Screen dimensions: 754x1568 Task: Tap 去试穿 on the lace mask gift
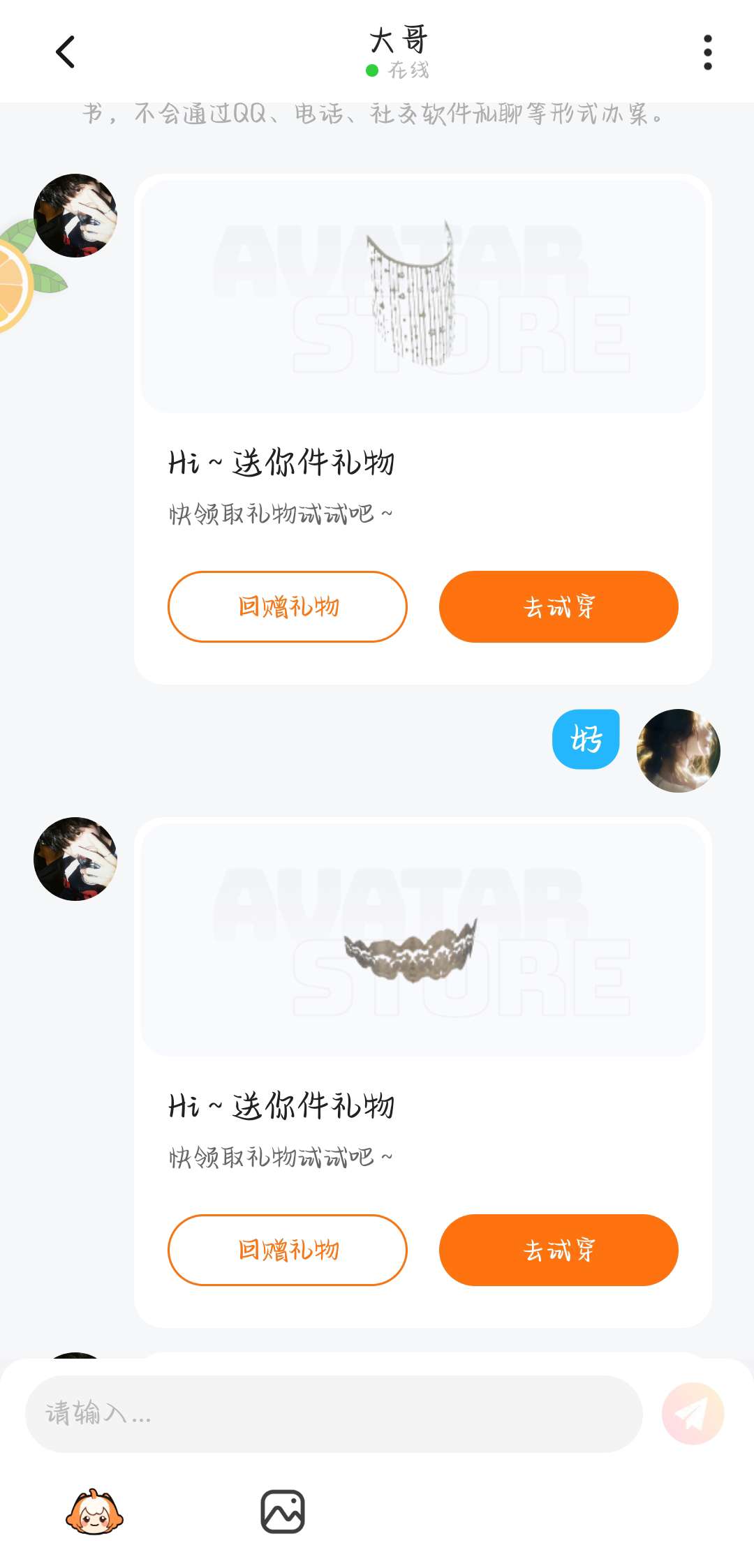[558, 1250]
